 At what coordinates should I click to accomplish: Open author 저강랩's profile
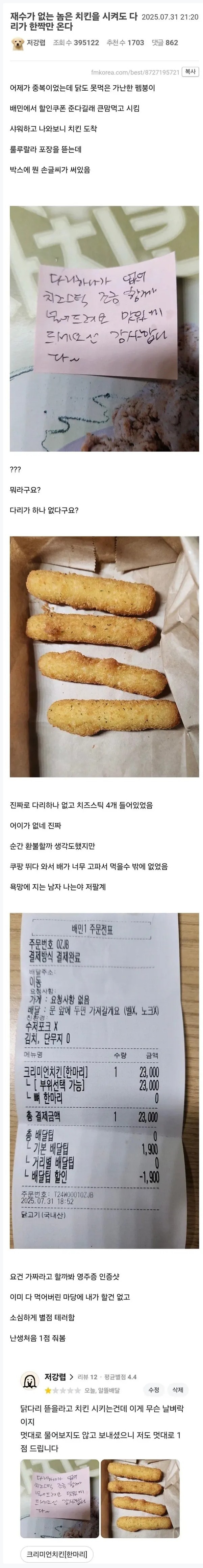coord(35,43)
